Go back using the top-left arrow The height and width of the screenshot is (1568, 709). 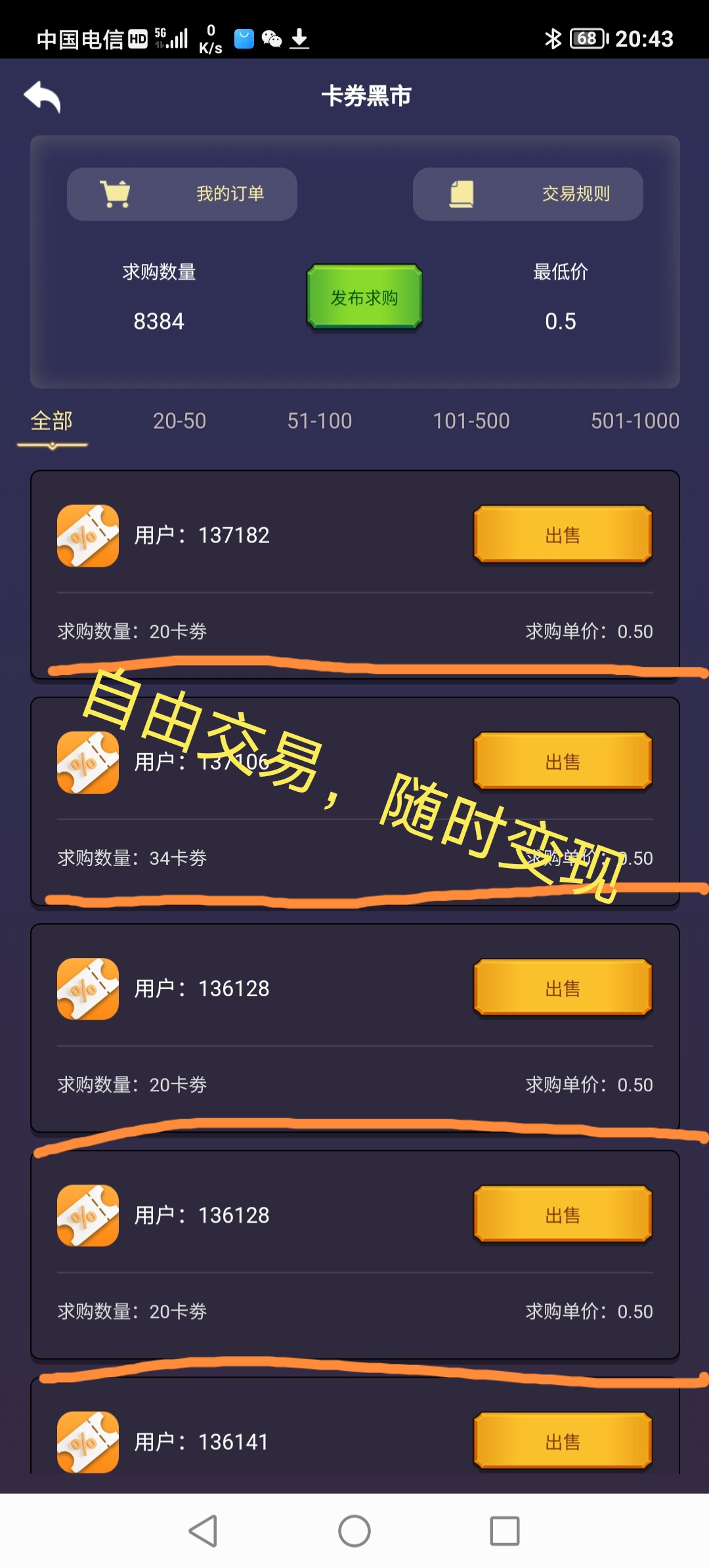point(42,97)
